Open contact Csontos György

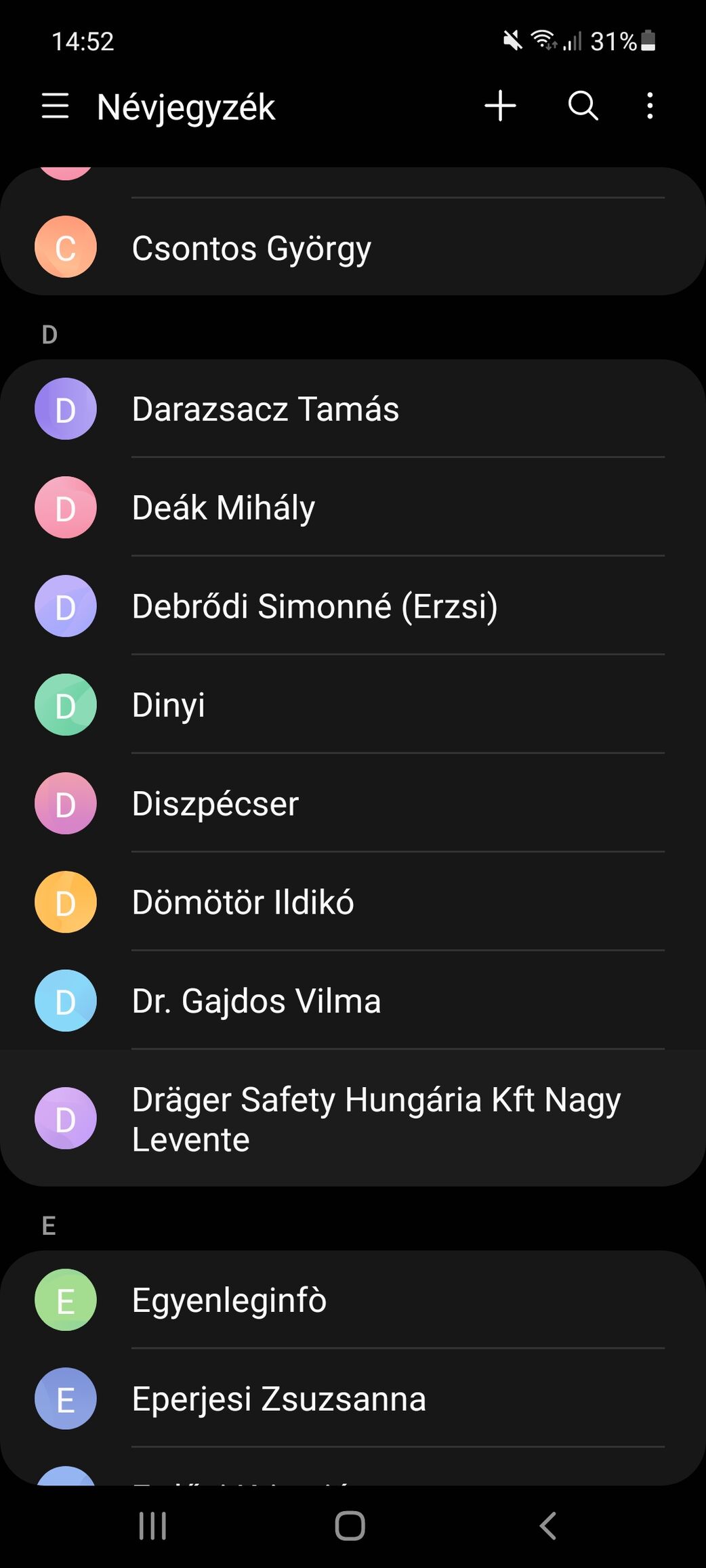[353, 247]
